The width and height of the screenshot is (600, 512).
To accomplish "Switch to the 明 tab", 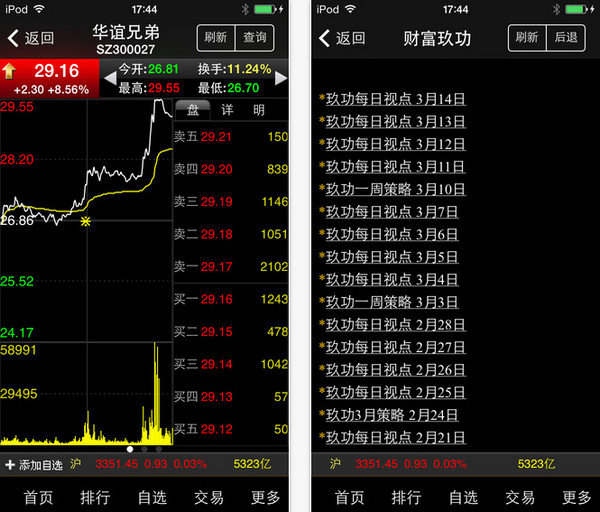I will click(x=259, y=110).
